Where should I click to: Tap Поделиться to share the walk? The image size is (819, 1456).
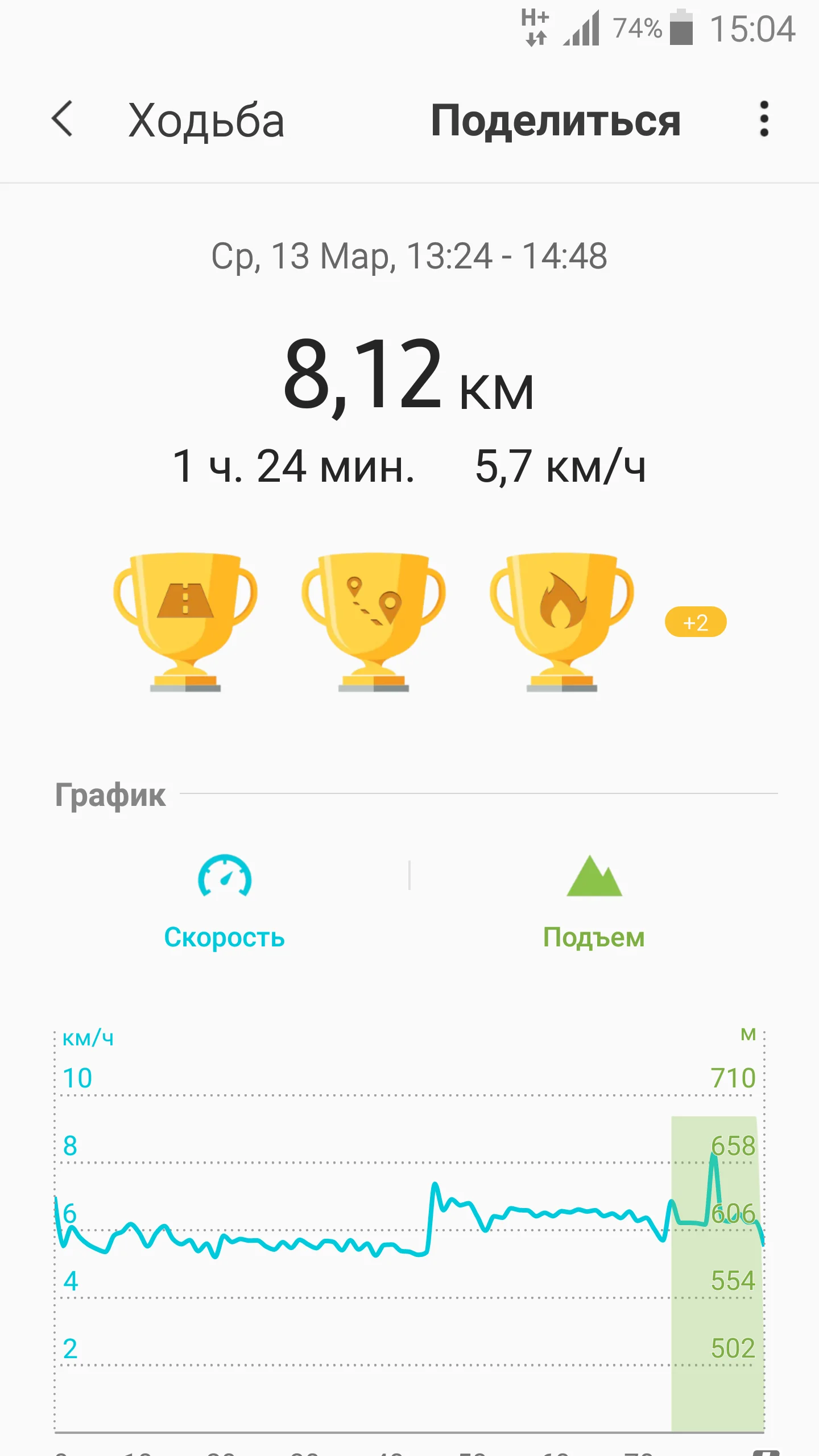555,121
